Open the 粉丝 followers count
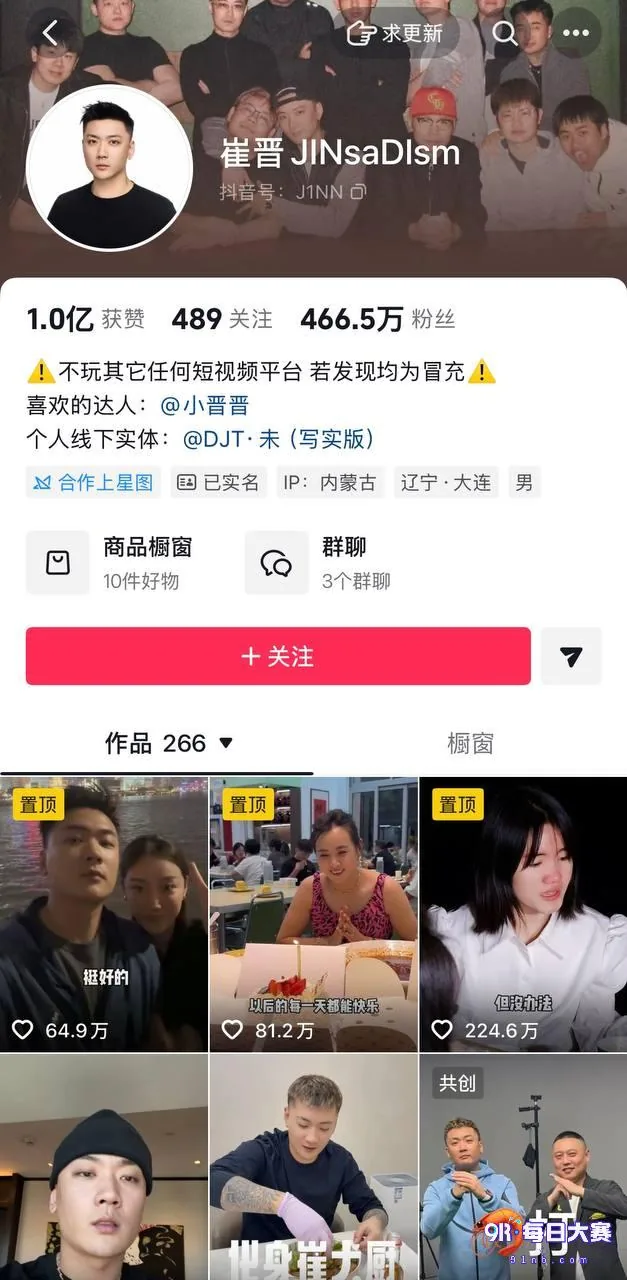Viewport: 627px width, 1280px height. click(378, 319)
